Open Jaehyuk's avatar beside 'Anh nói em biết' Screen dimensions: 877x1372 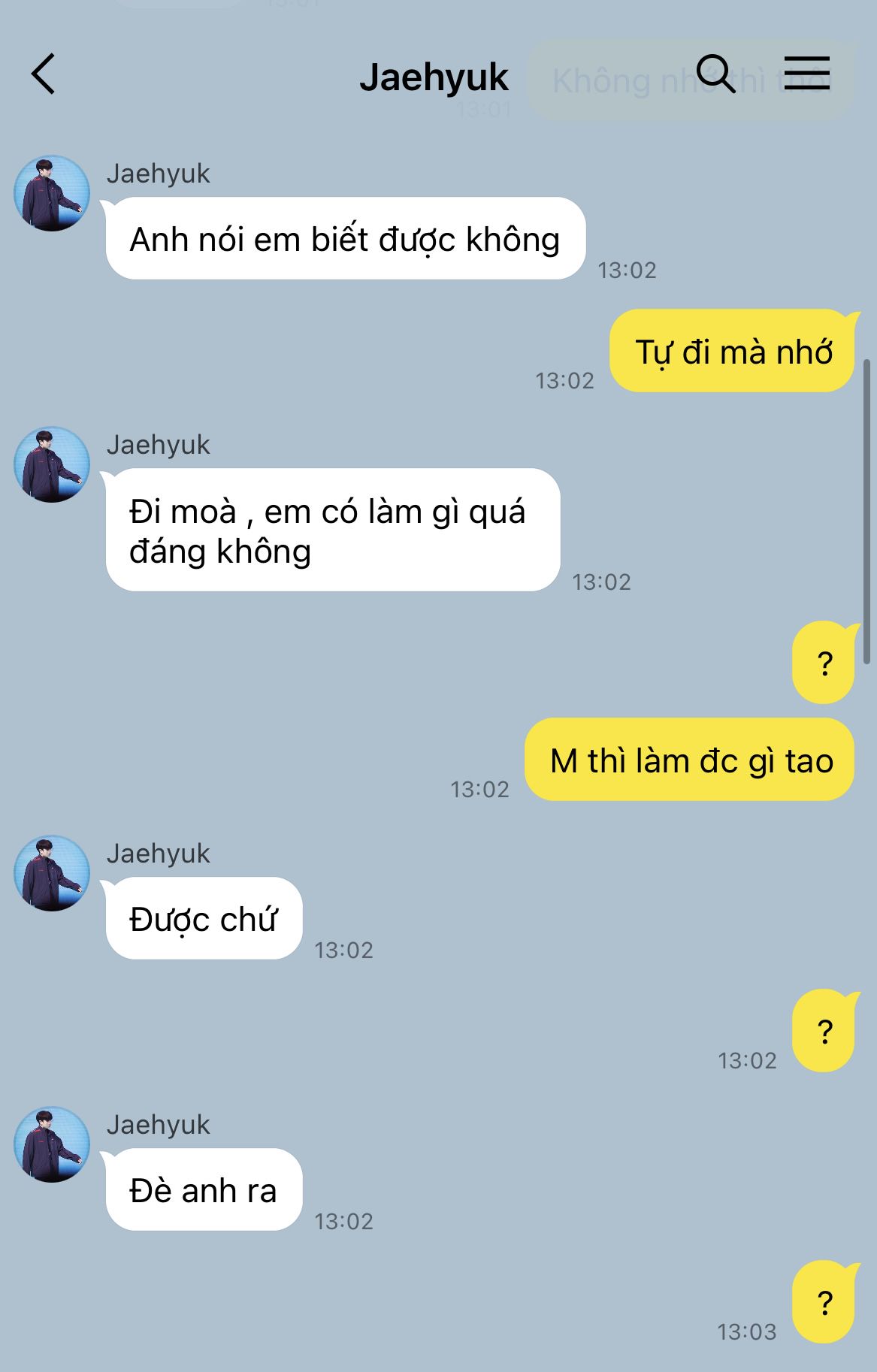click(52, 193)
